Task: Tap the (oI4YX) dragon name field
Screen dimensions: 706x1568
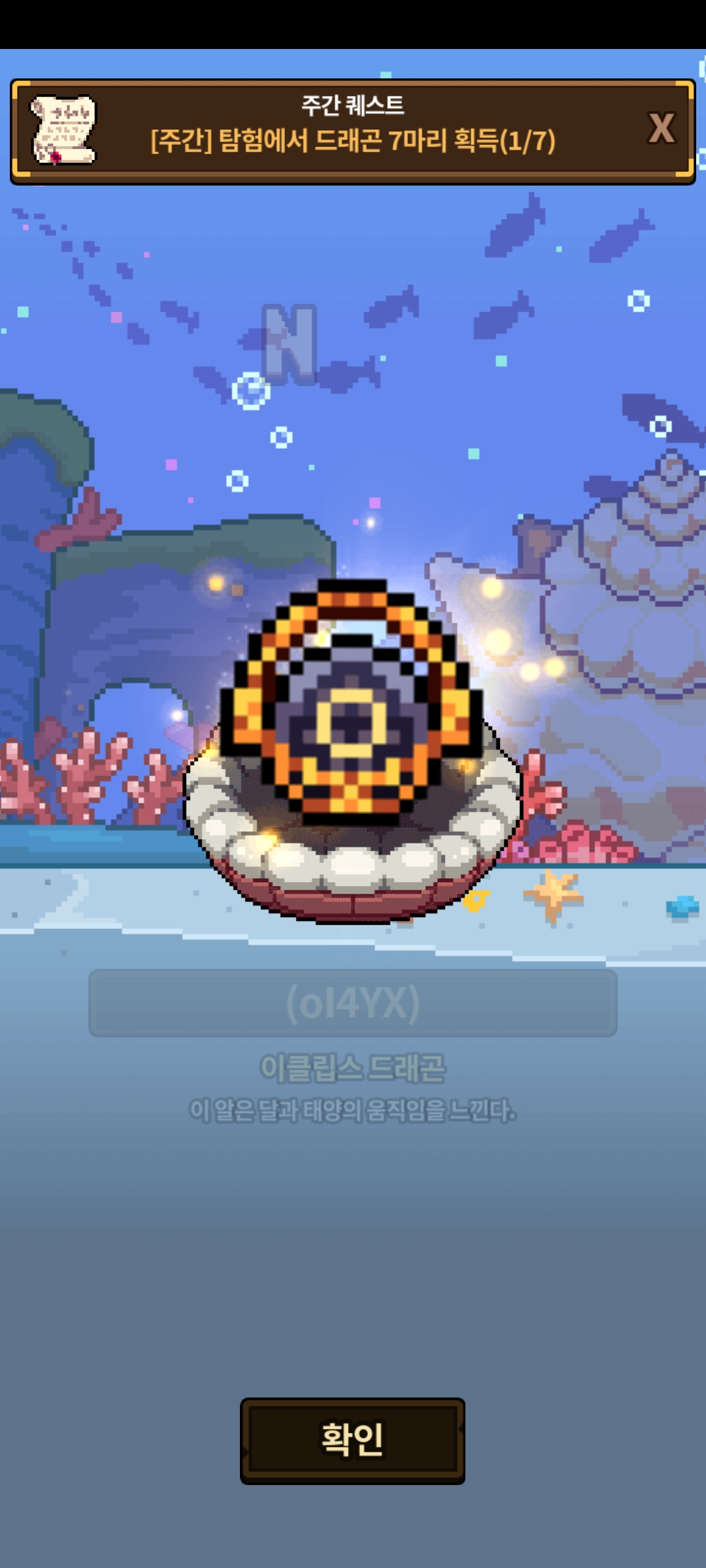Action: [353, 1003]
